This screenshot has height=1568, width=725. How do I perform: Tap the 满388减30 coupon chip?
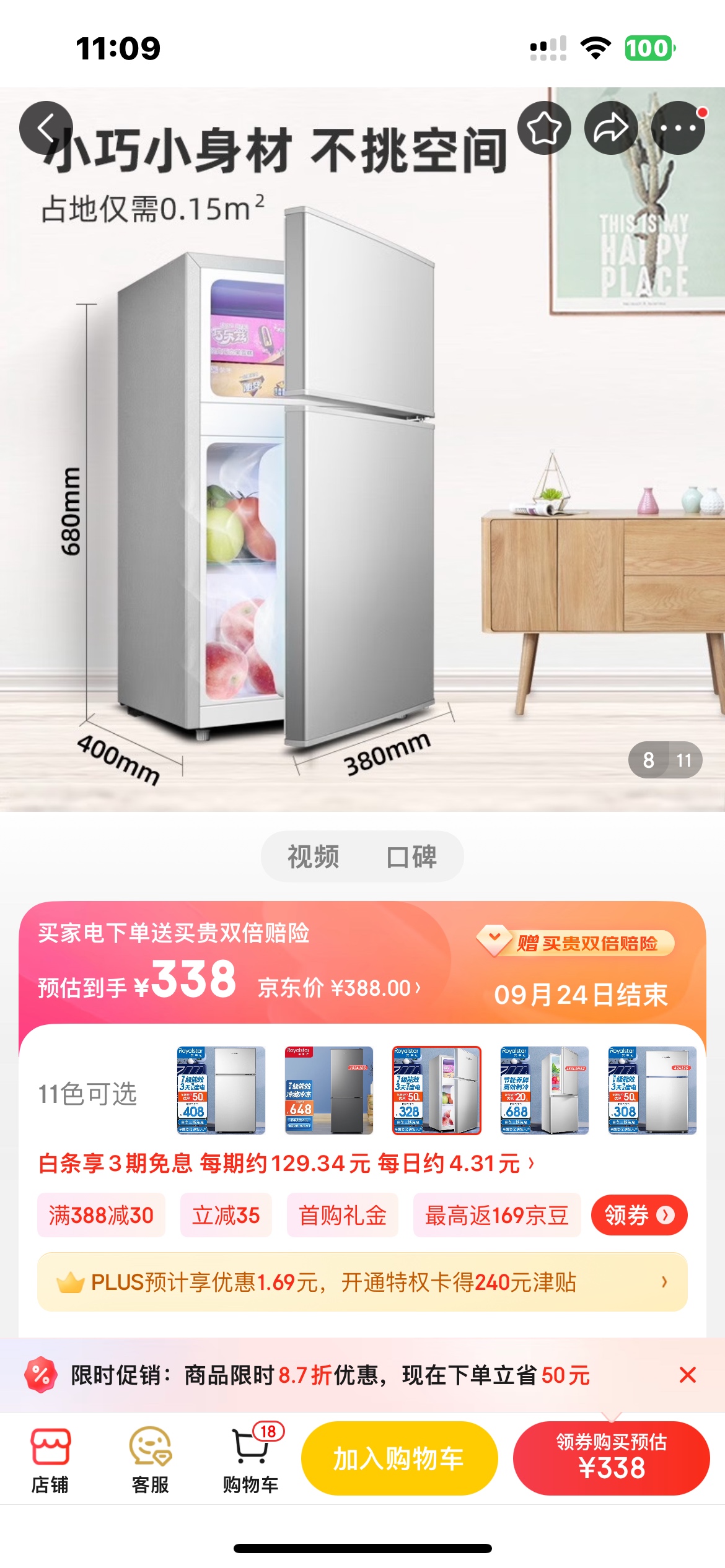tap(101, 1215)
